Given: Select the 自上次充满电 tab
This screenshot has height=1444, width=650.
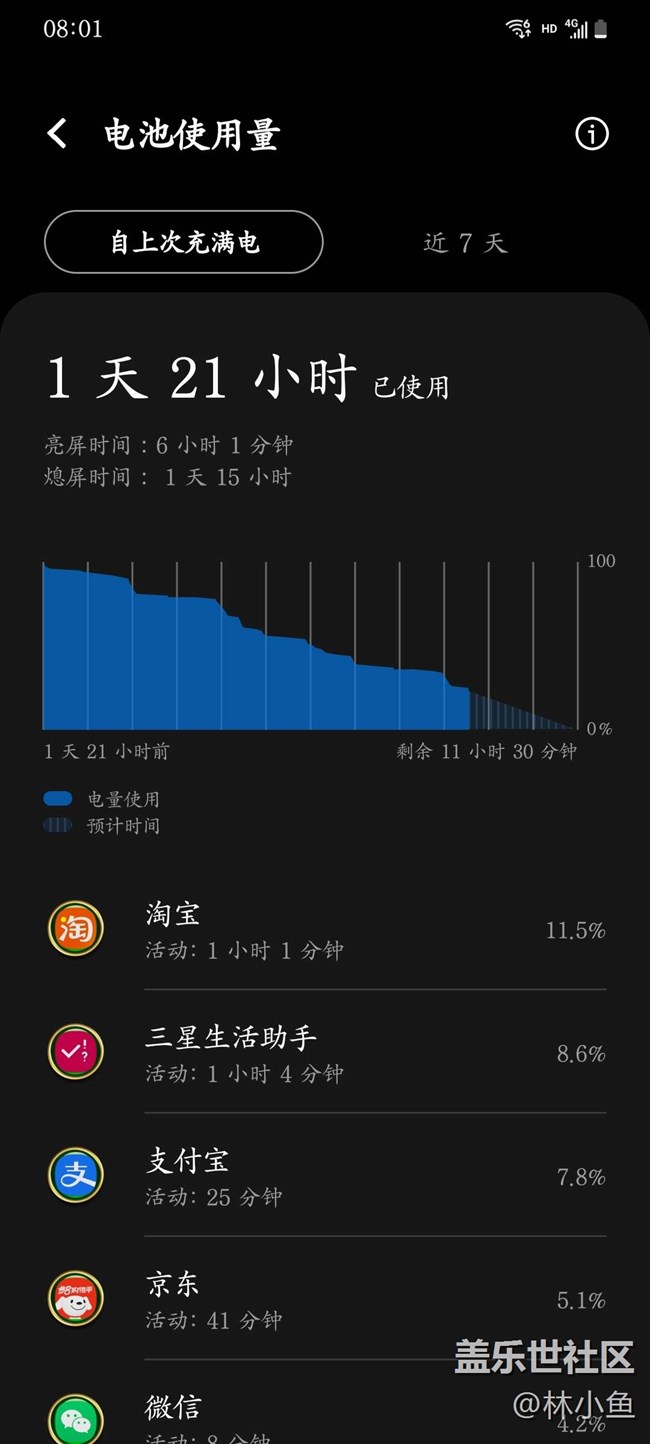Looking at the screenshot, I should [x=184, y=242].
